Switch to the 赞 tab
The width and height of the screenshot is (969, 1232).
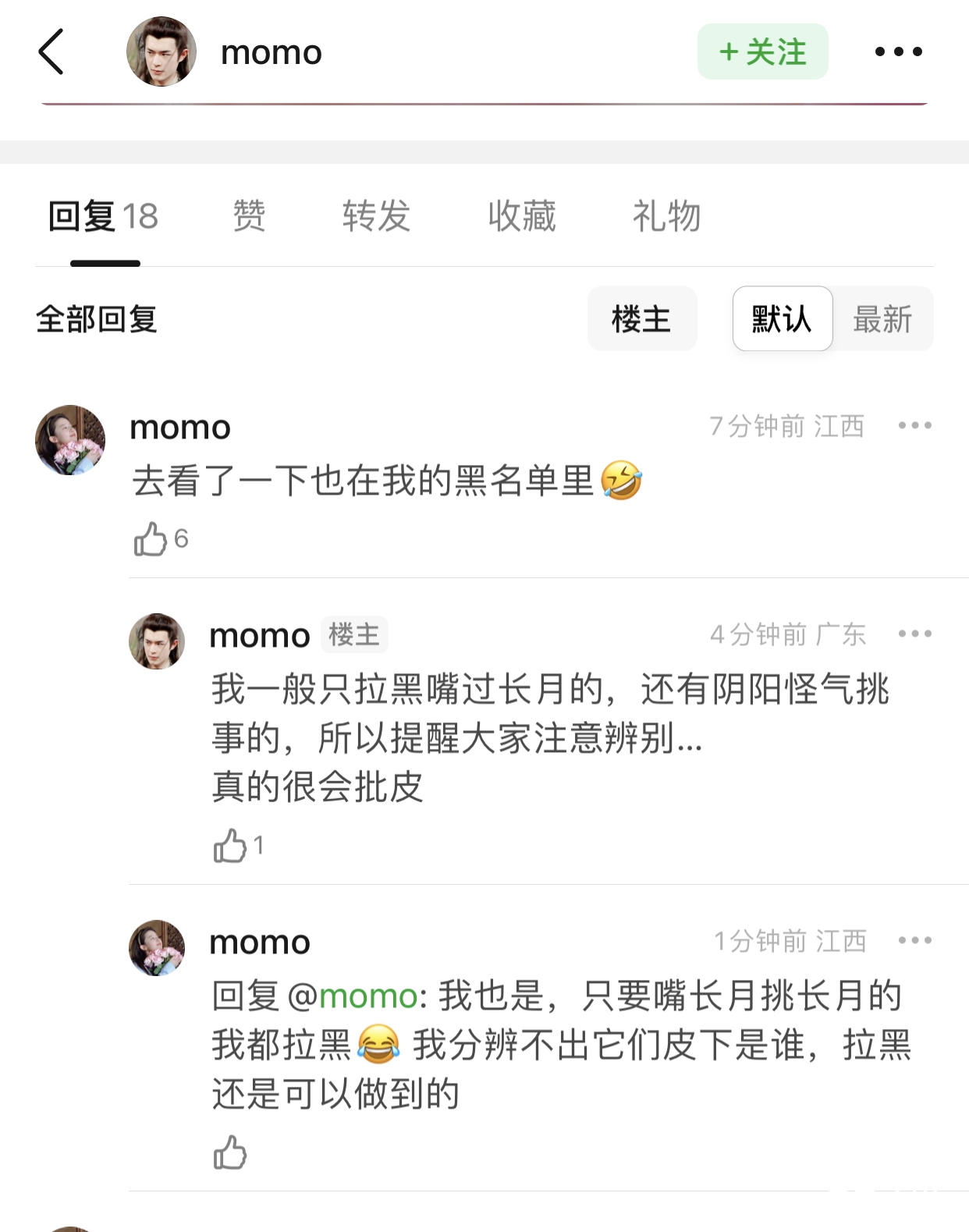point(249,216)
